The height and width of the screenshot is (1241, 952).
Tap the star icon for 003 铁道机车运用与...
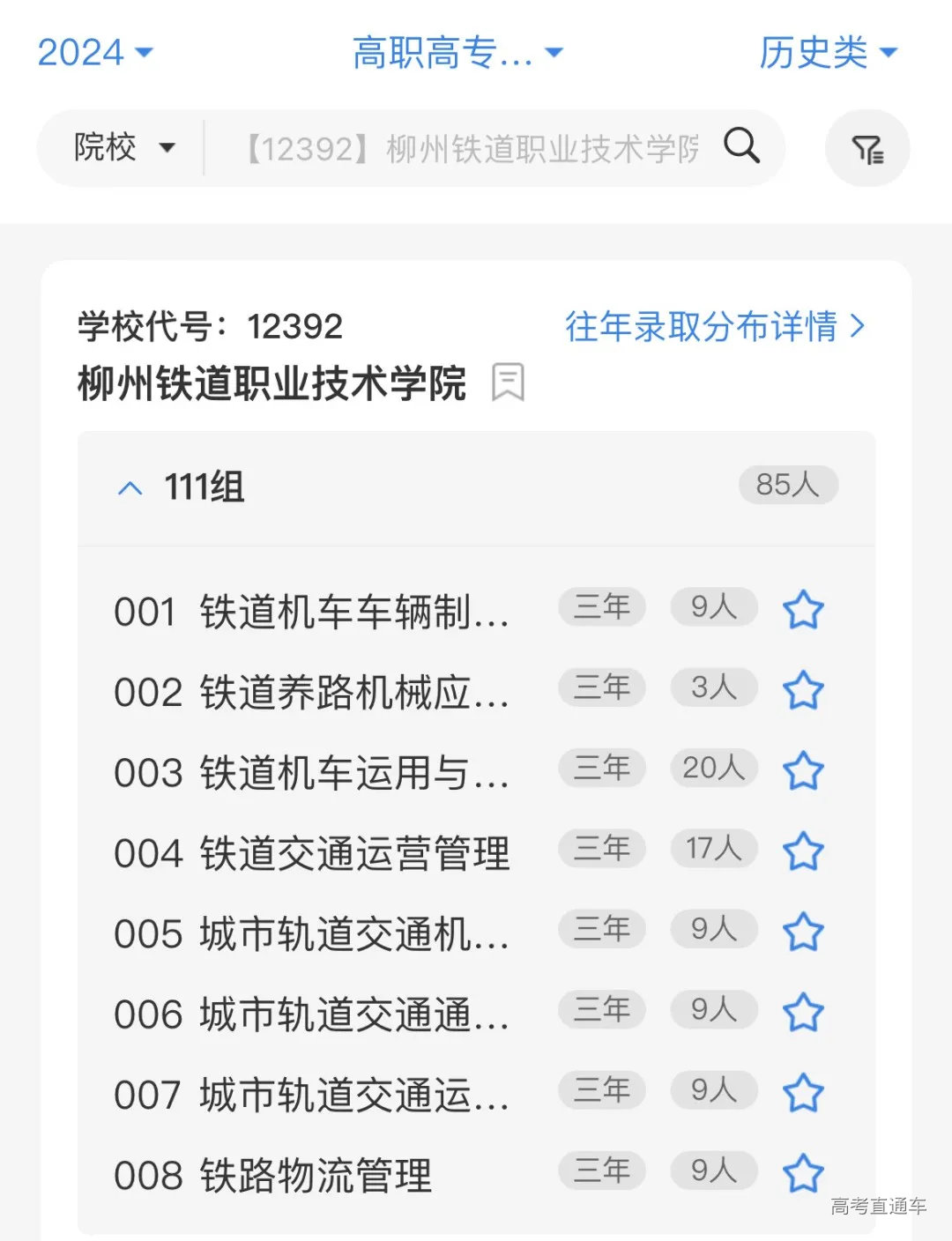tap(803, 770)
